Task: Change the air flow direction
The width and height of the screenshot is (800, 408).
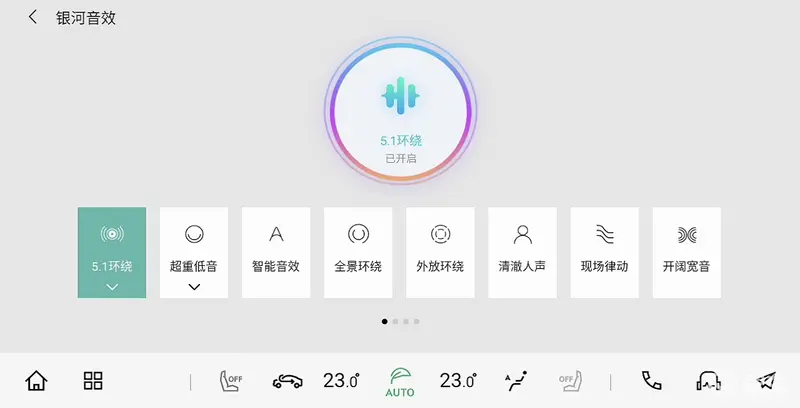Action: [516, 380]
